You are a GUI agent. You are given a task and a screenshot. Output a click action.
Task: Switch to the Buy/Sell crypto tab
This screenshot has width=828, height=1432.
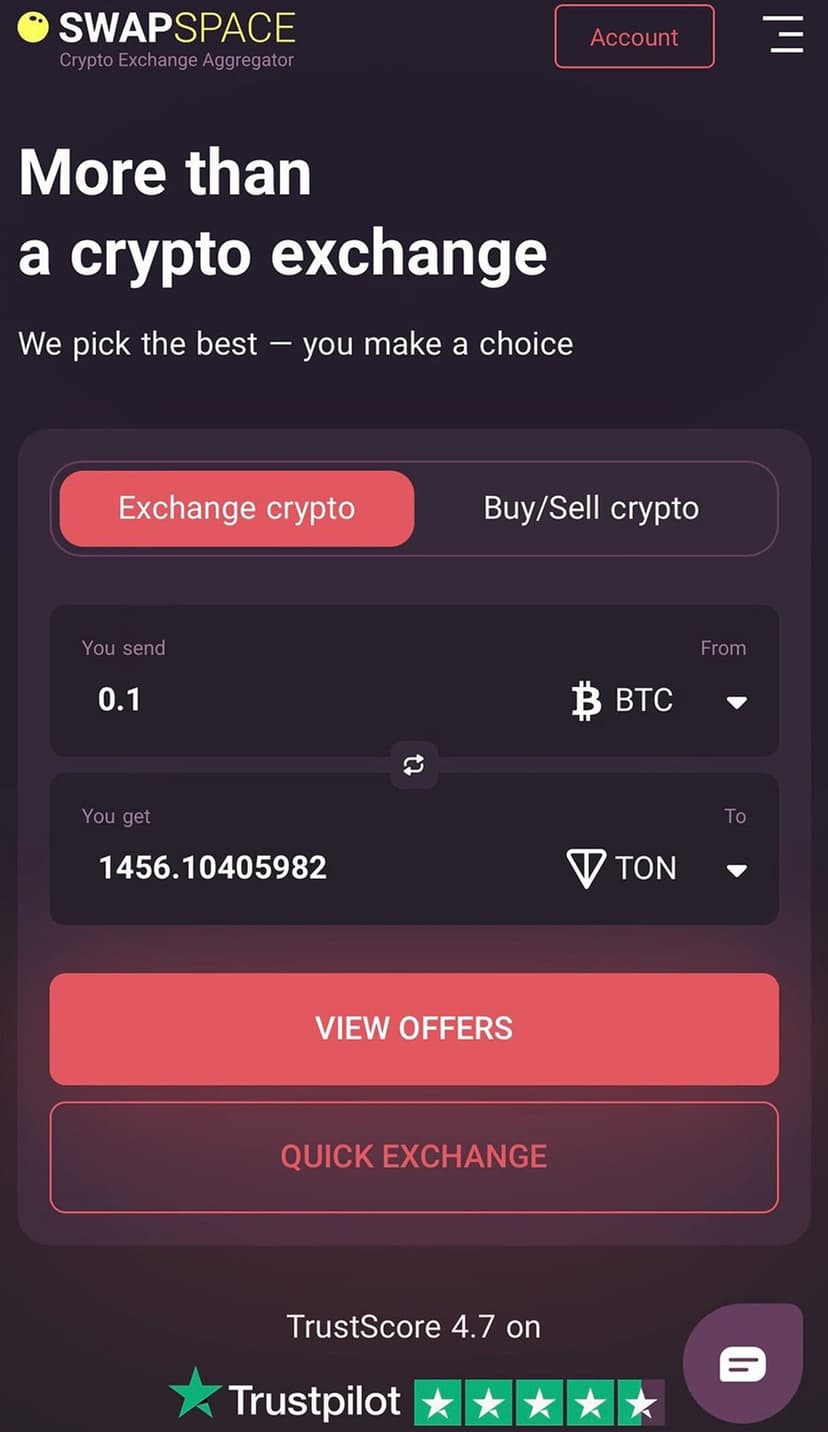point(591,508)
